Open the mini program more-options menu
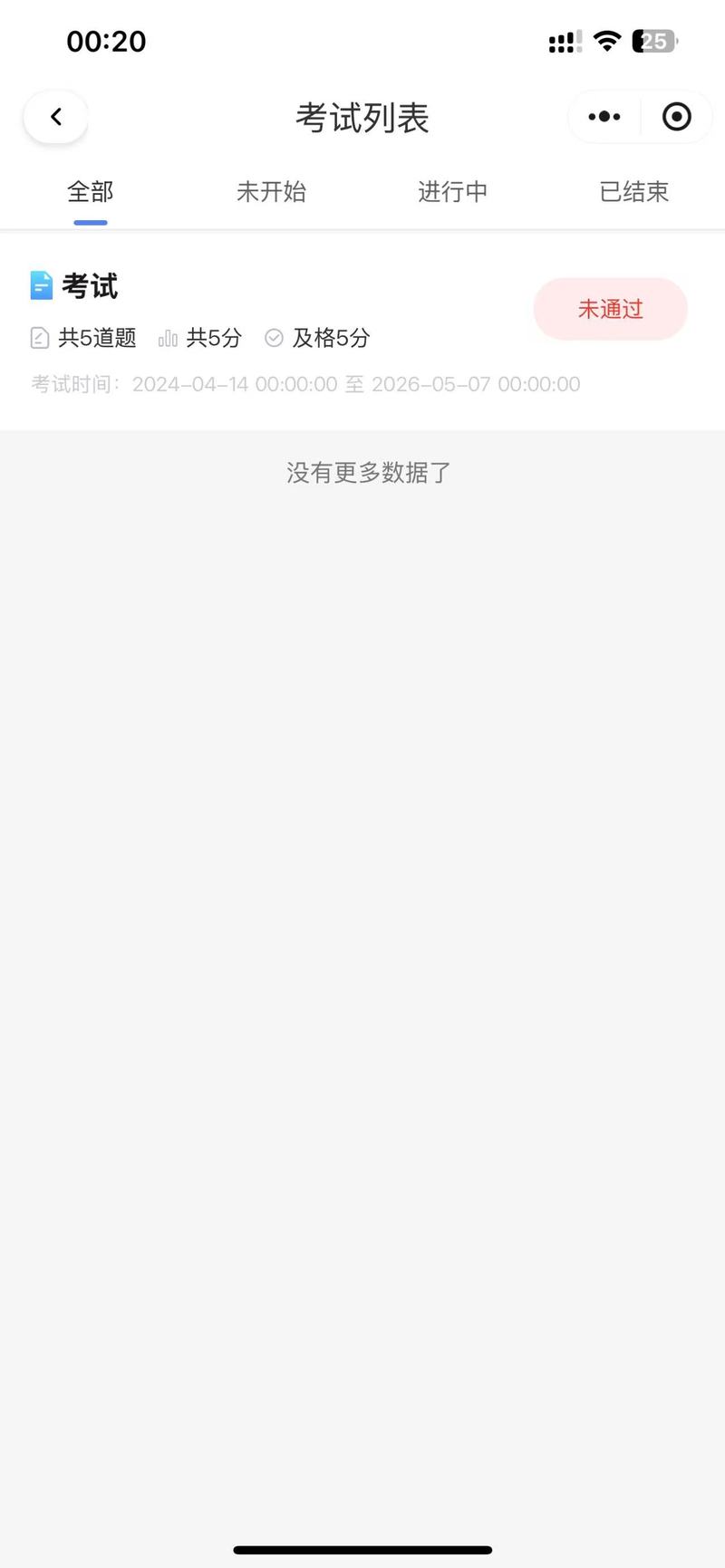This screenshot has width=725, height=1568. 604,117
